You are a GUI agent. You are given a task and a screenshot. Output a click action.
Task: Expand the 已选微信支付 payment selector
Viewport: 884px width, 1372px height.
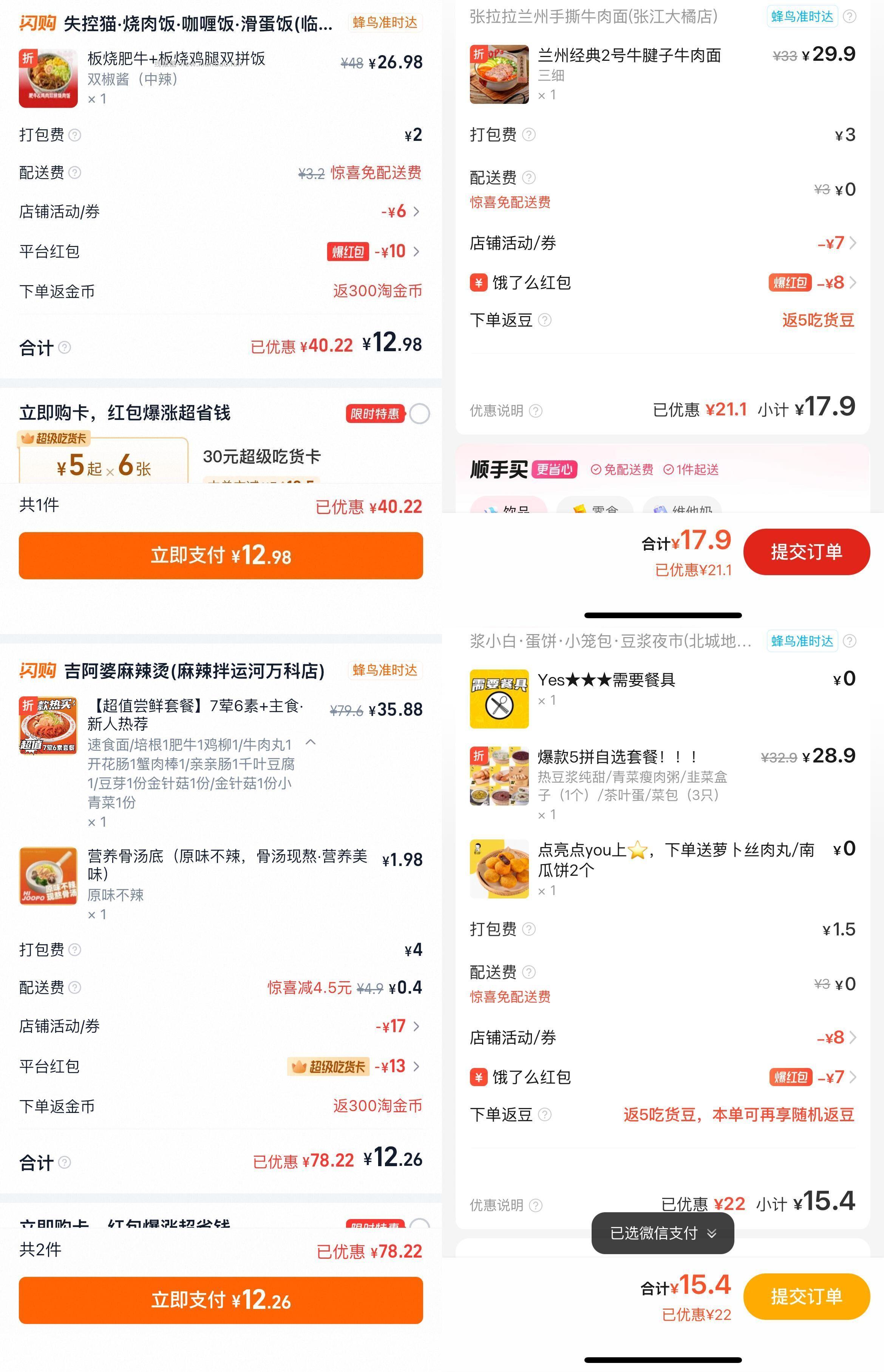pos(712,1233)
